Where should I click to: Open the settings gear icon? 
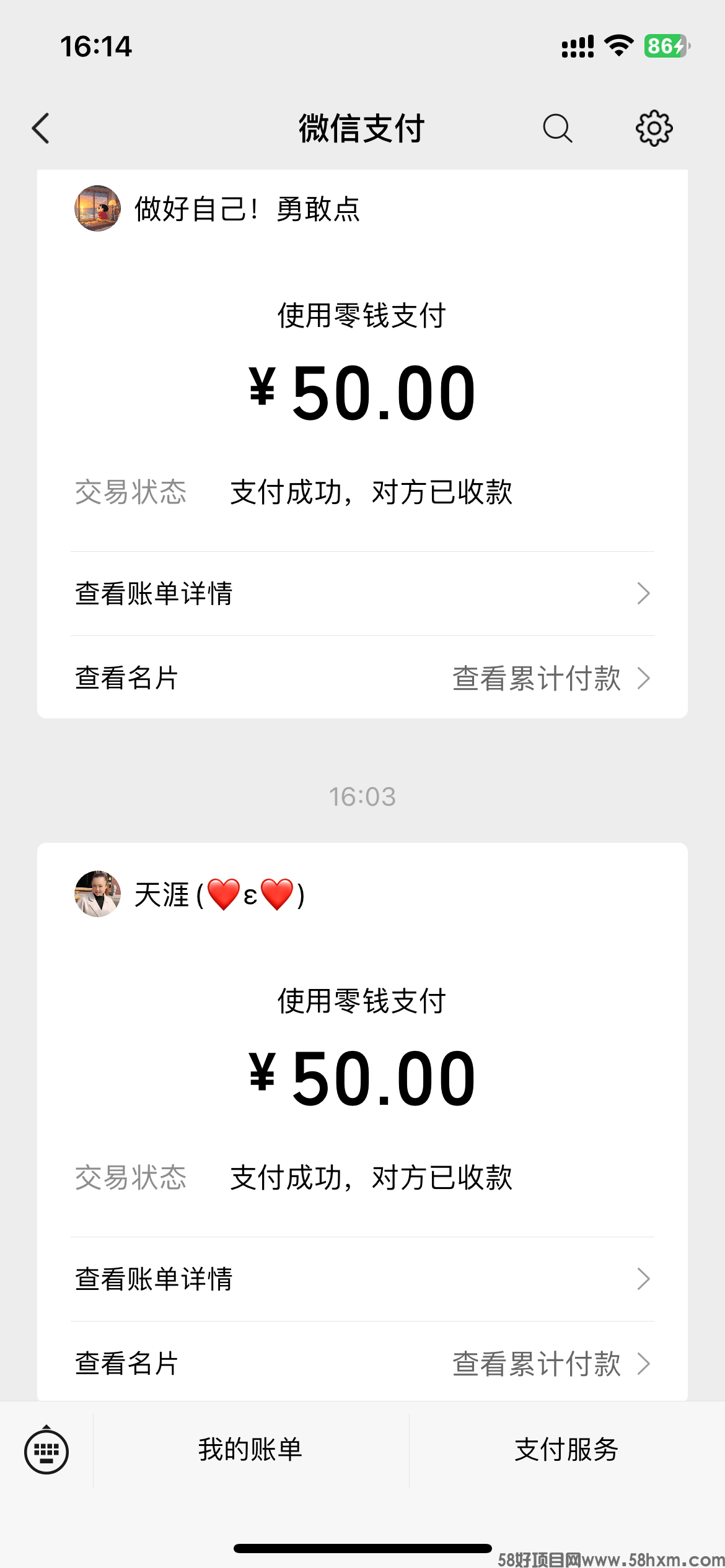click(654, 128)
